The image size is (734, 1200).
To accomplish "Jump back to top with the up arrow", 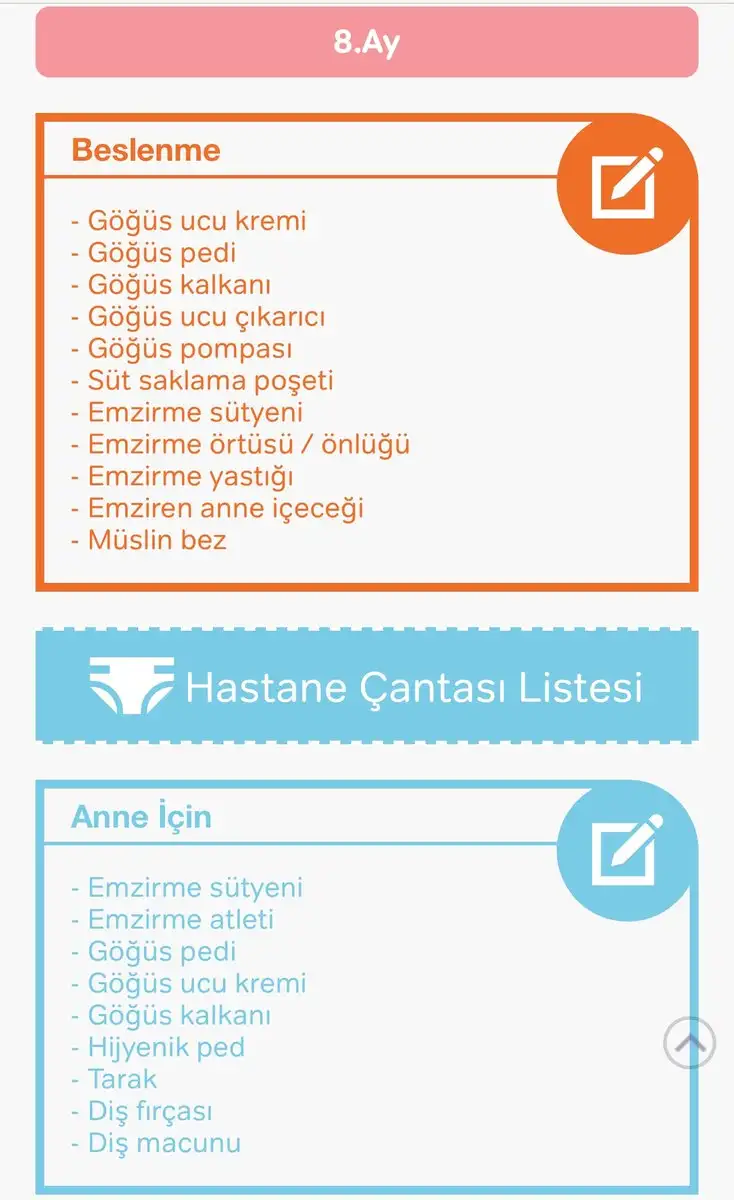I will pyautogui.click(x=690, y=1043).
